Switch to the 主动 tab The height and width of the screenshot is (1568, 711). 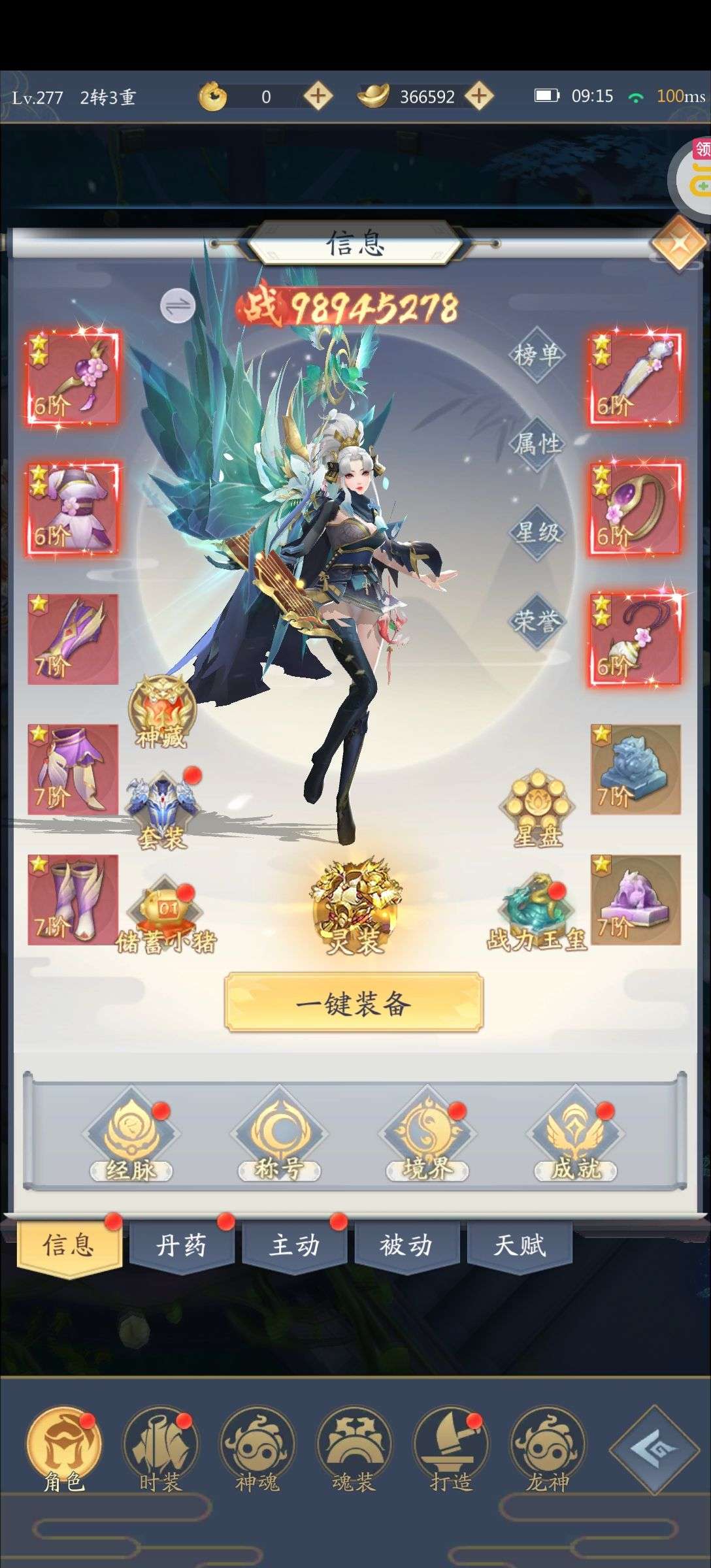(x=295, y=1246)
